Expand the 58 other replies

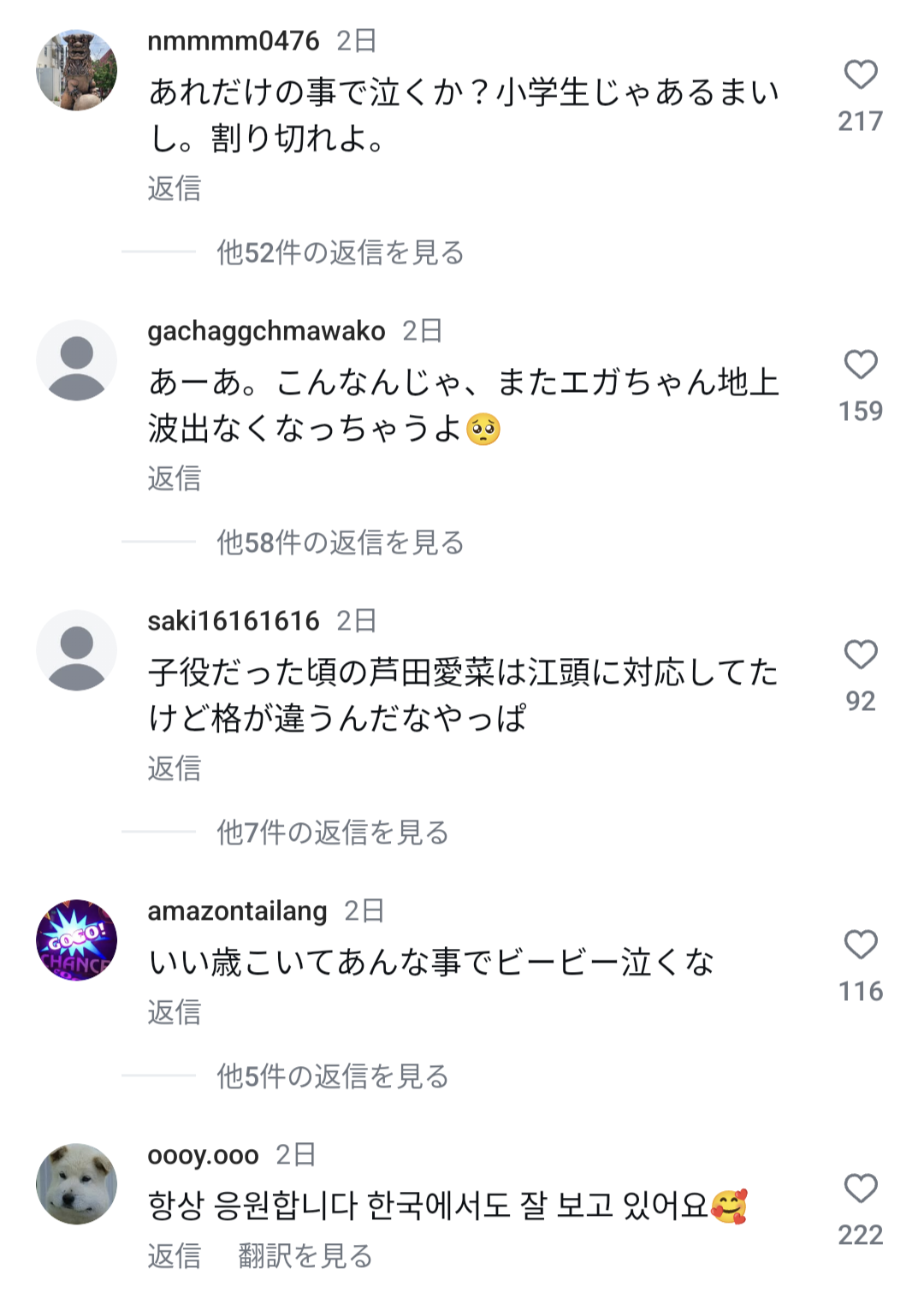pos(341,542)
